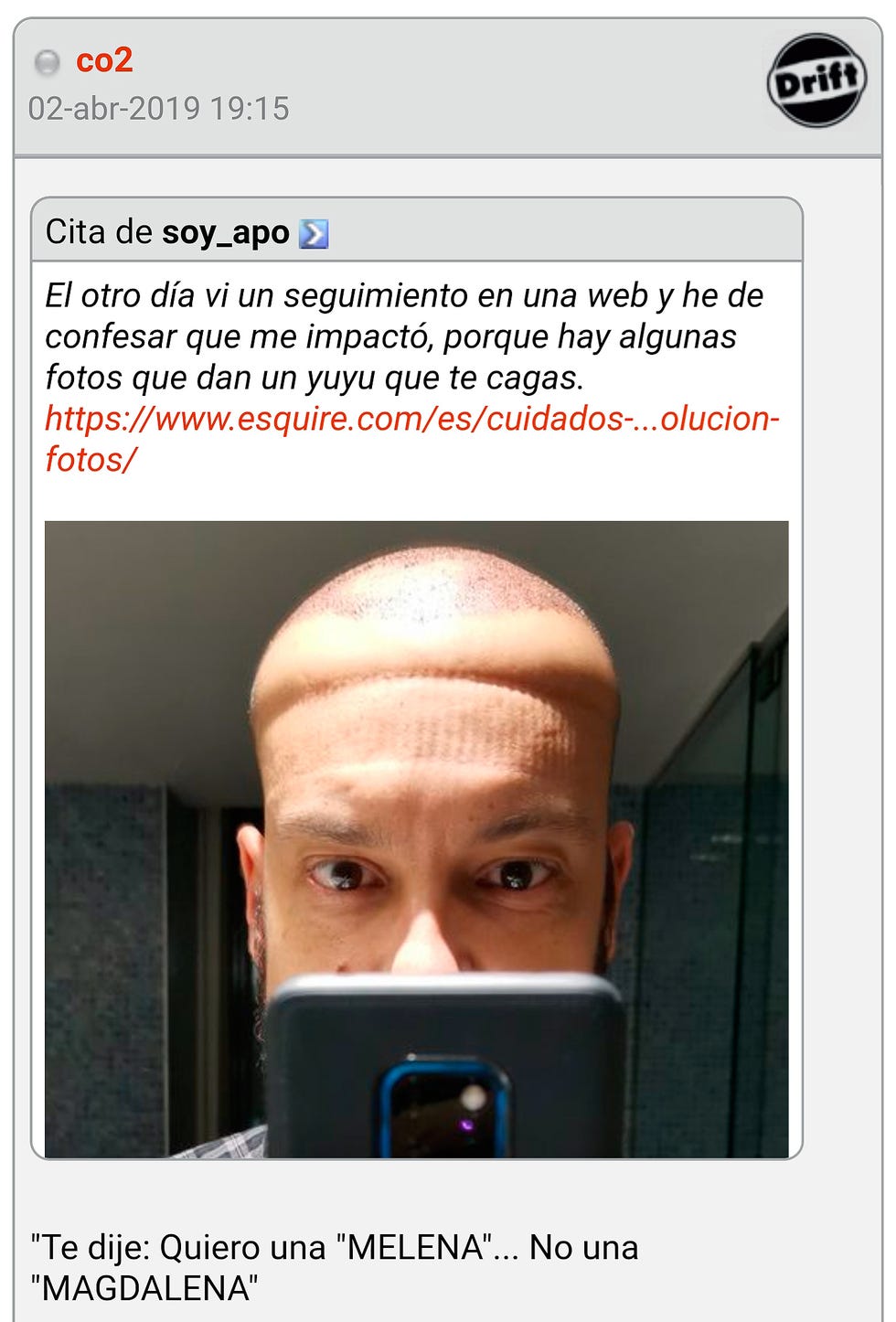This screenshot has height=1322, width=896.
Task: Open the esquire.com link in the quote
Action: tap(411, 420)
